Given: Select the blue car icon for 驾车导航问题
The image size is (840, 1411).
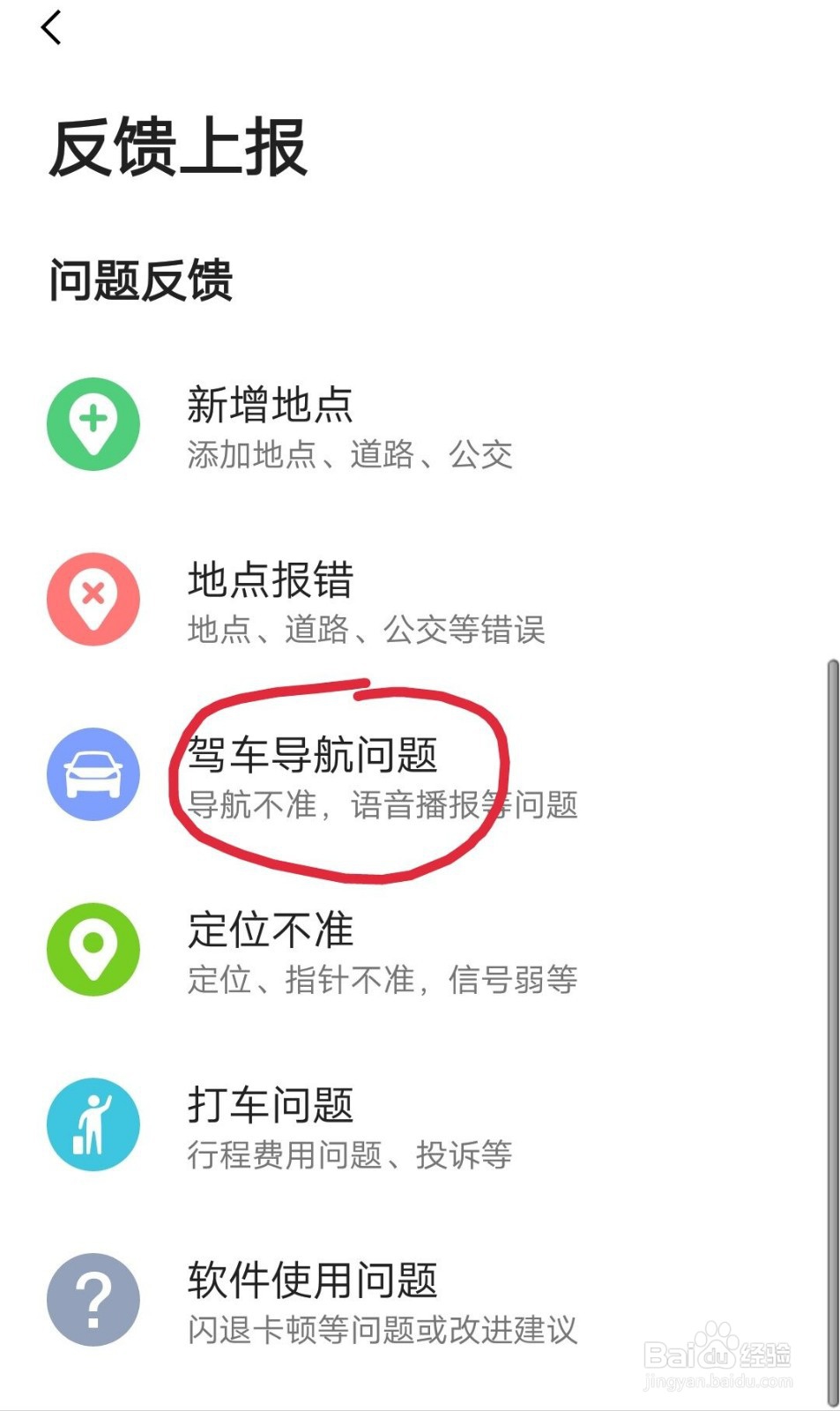Looking at the screenshot, I should click(x=93, y=773).
